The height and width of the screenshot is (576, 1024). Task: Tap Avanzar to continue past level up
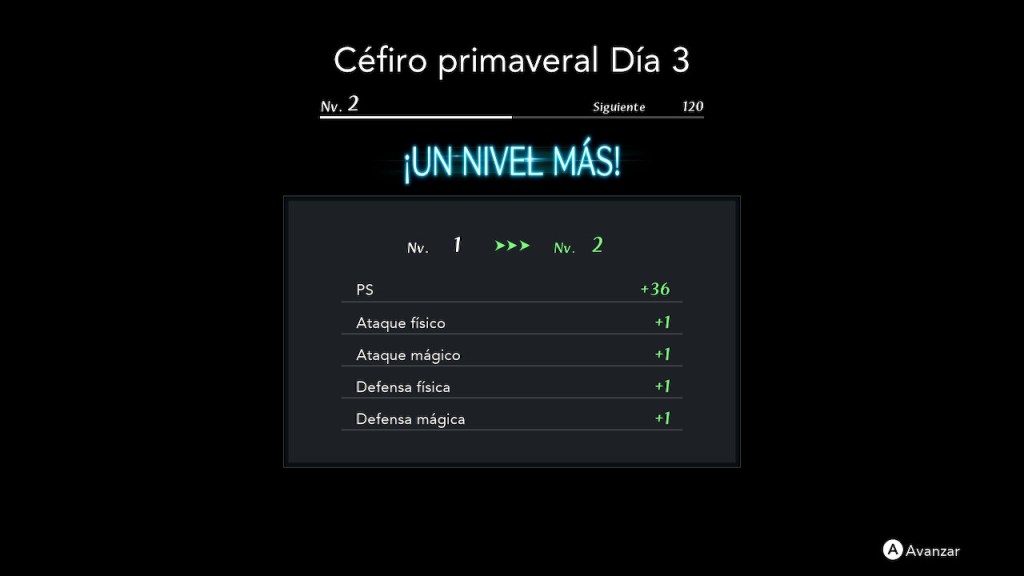tap(921, 550)
